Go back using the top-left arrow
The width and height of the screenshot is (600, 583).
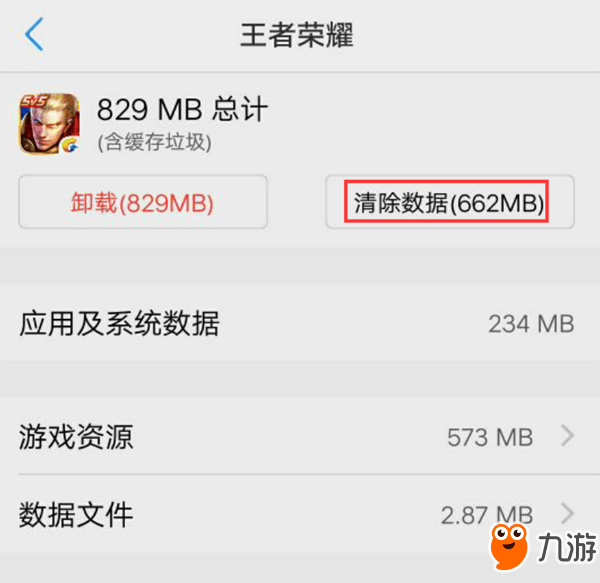coord(35,35)
